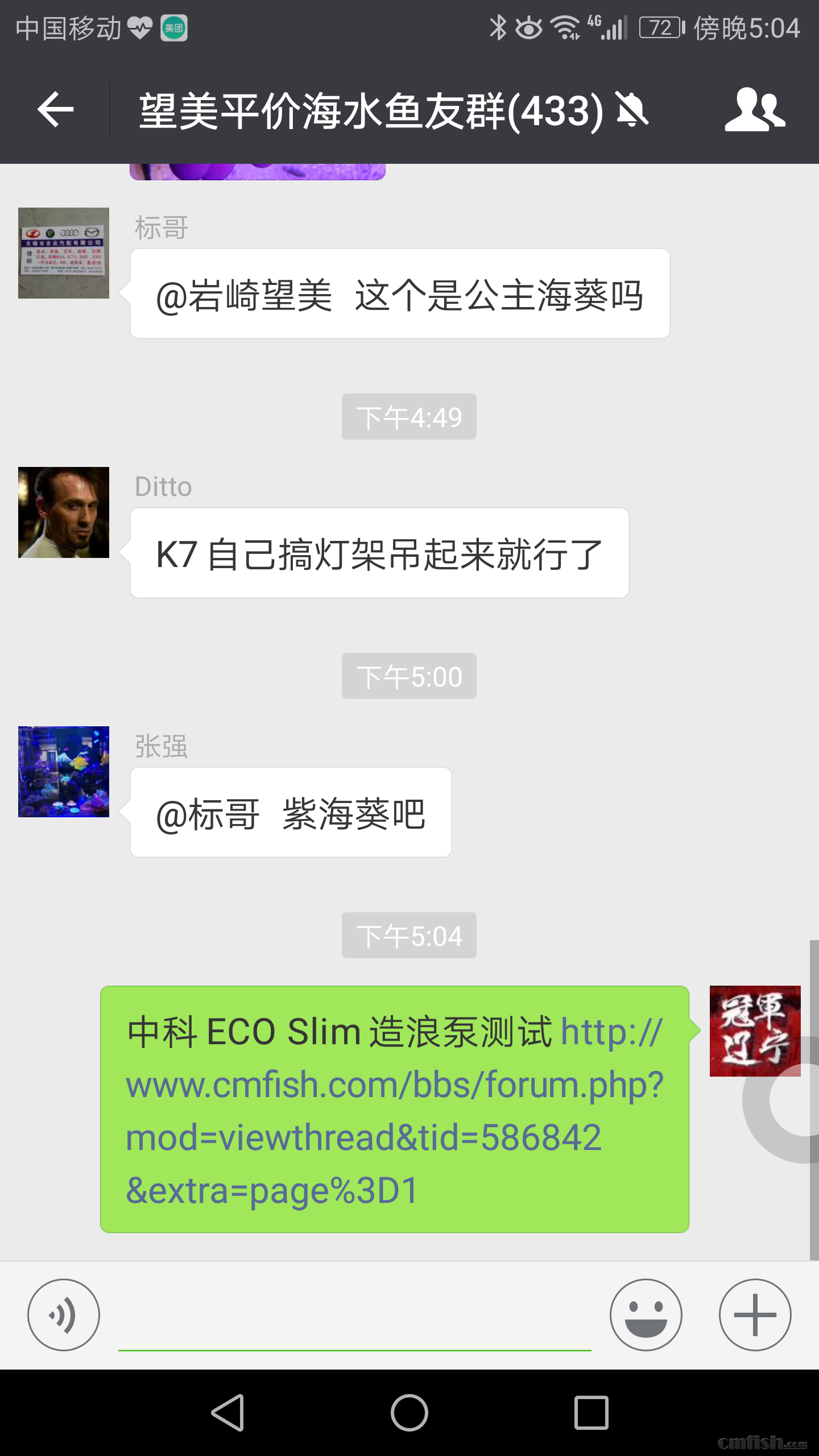Open recent apps from navigation bar
Image resolution: width=819 pixels, height=1456 pixels.
[591, 1413]
